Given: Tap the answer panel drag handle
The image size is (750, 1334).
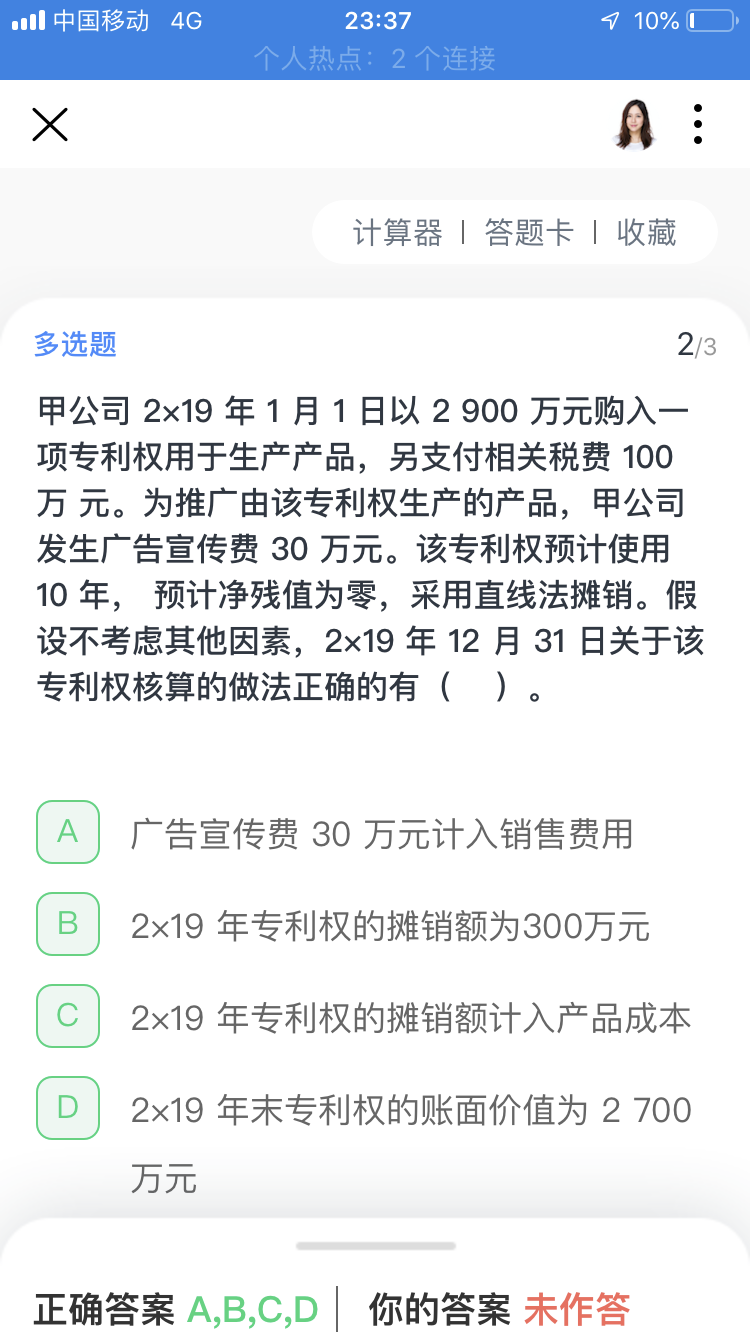Looking at the screenshot, I should (375, 1246).
